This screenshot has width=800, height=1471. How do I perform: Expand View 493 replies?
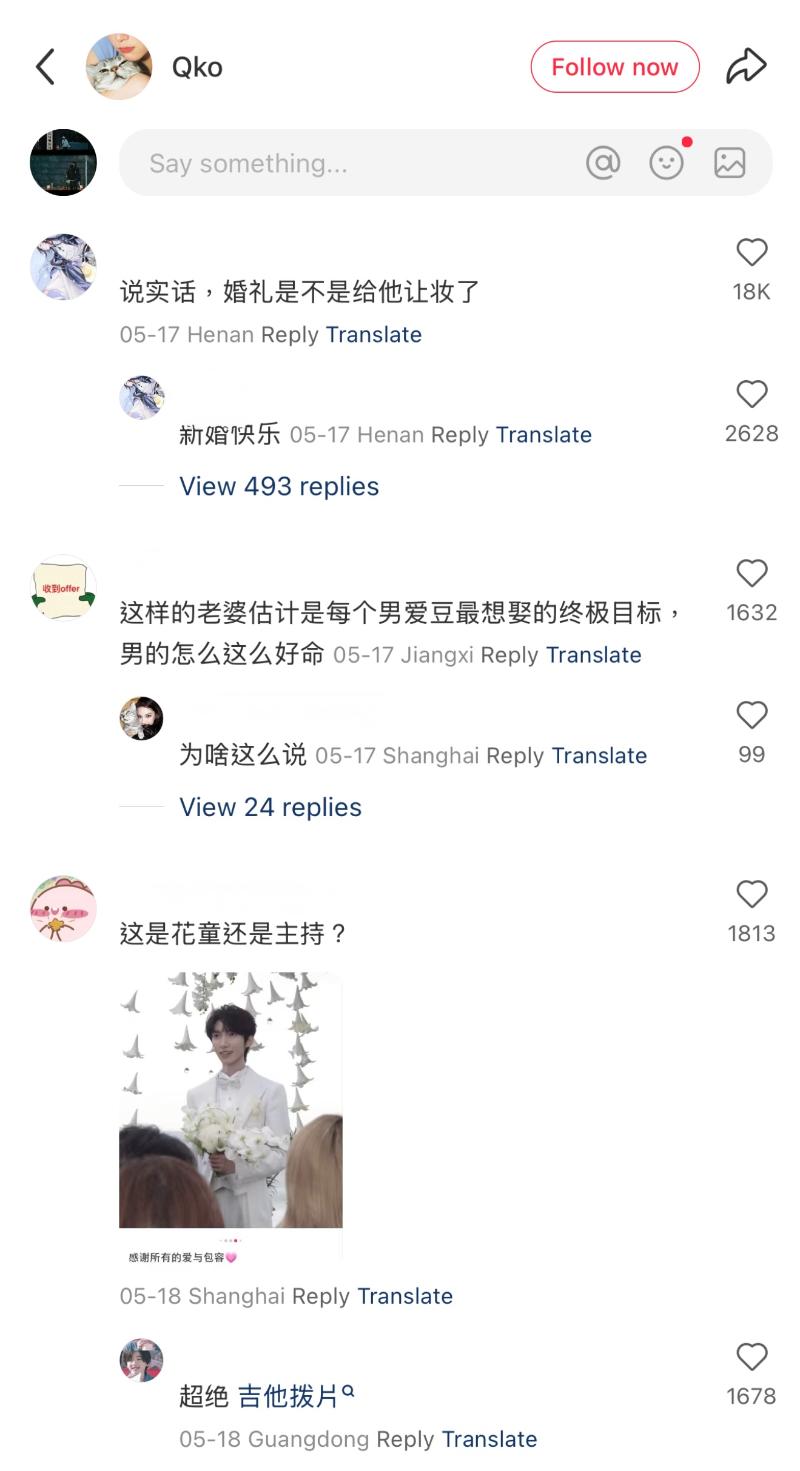point(279,487)
